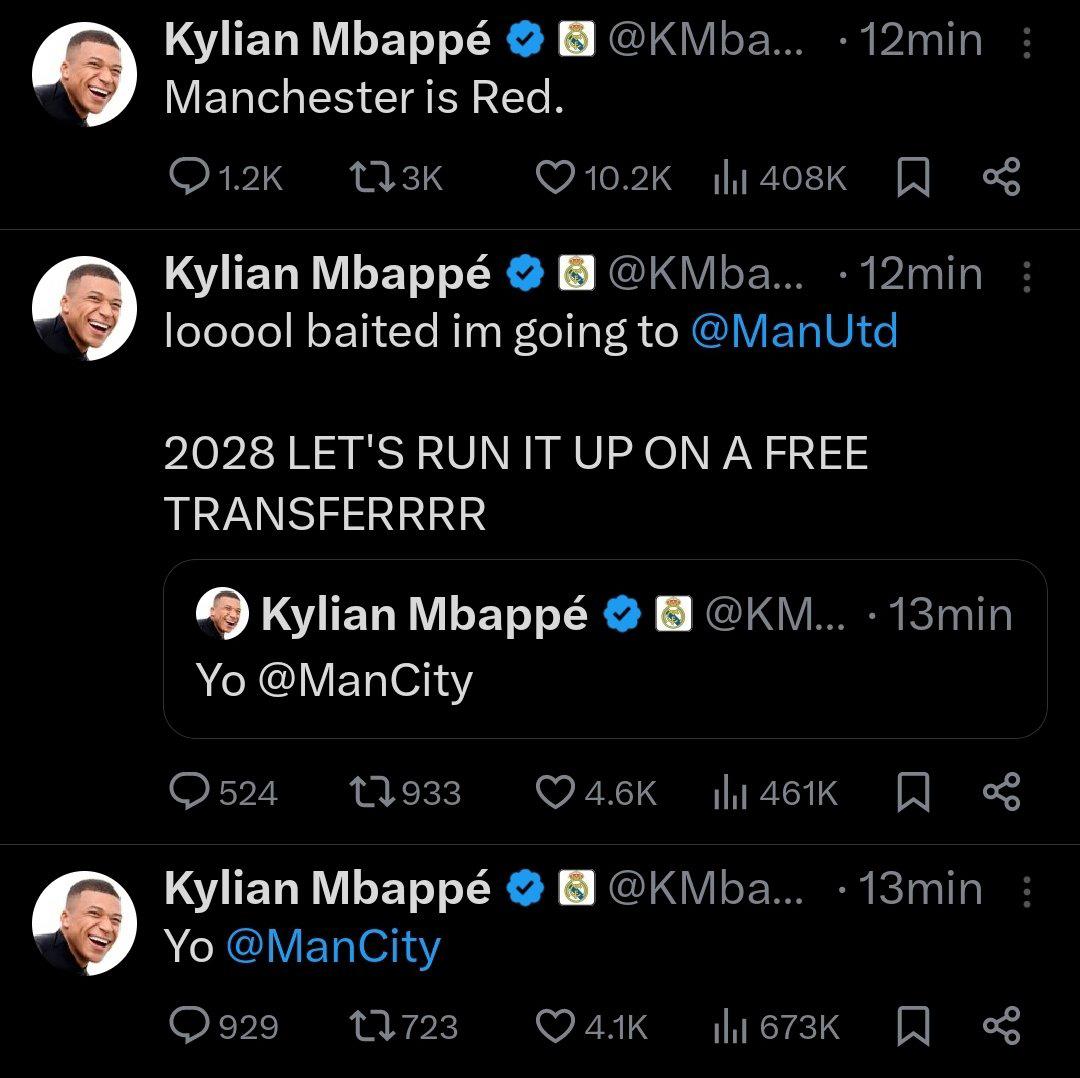Bookmark the tweet with 673K views
This screenshot has height=1078, width=1080.
click(912, 1027)
